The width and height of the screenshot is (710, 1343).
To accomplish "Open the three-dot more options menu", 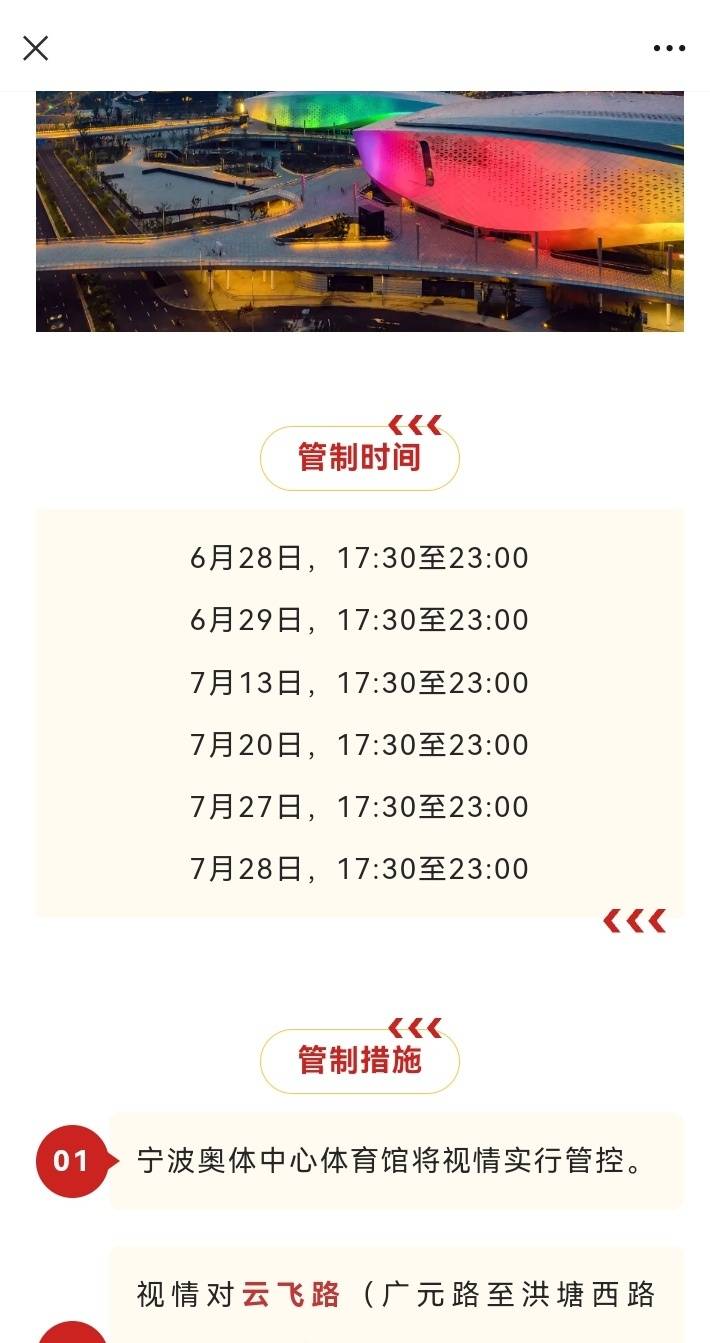I will click(669, 48).
